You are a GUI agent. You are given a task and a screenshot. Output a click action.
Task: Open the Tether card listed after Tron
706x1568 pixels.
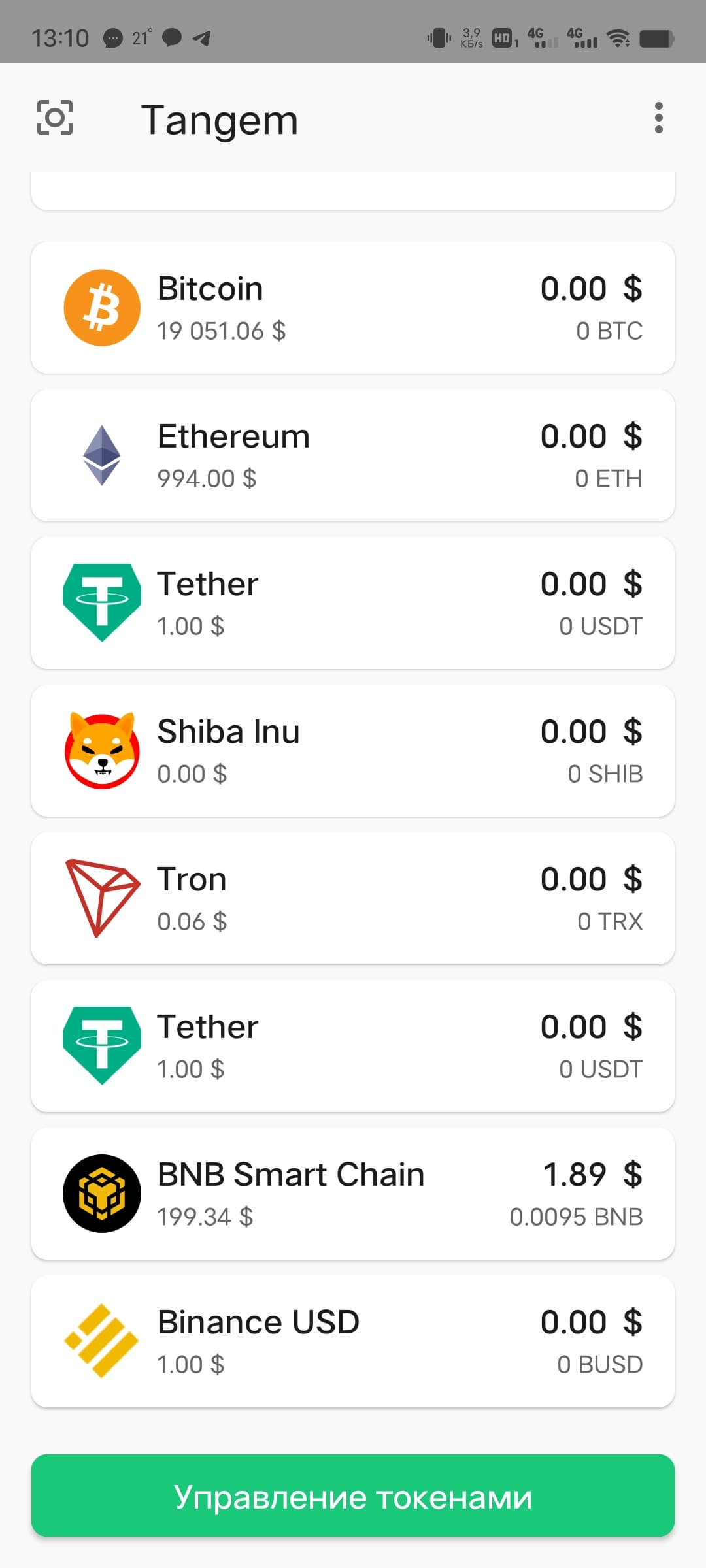pyautogui.click(x=353, y=1046)
